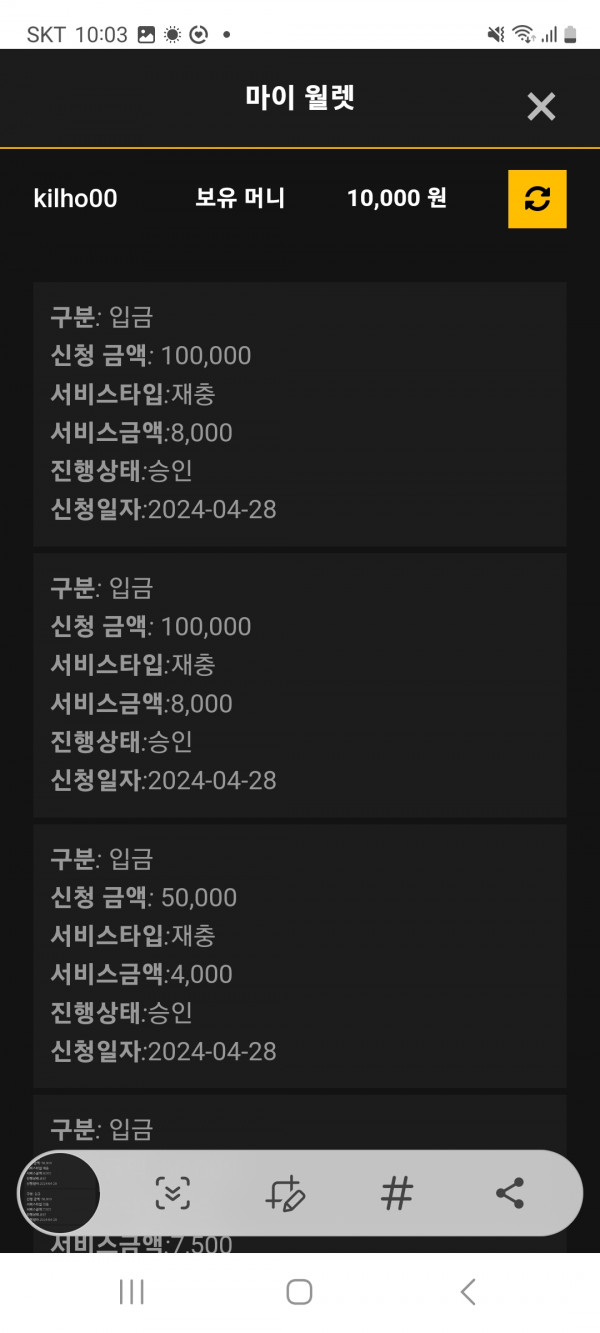This screenshot has width=600, height=1333.
Task: Close the 마이 월렛 wallet screen
Action: 541,106
